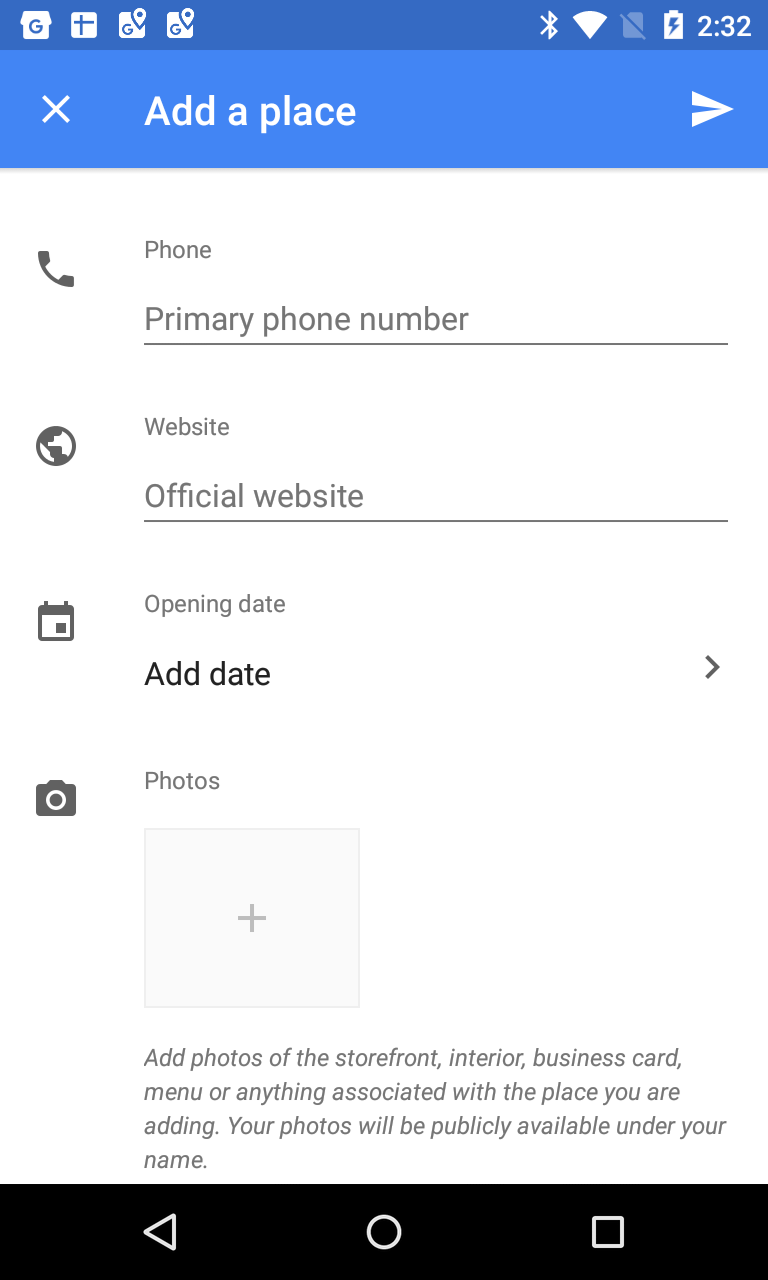Screen dimensions: 768x1280
Task: Go back using system back button
Action: click(160, 1232)
